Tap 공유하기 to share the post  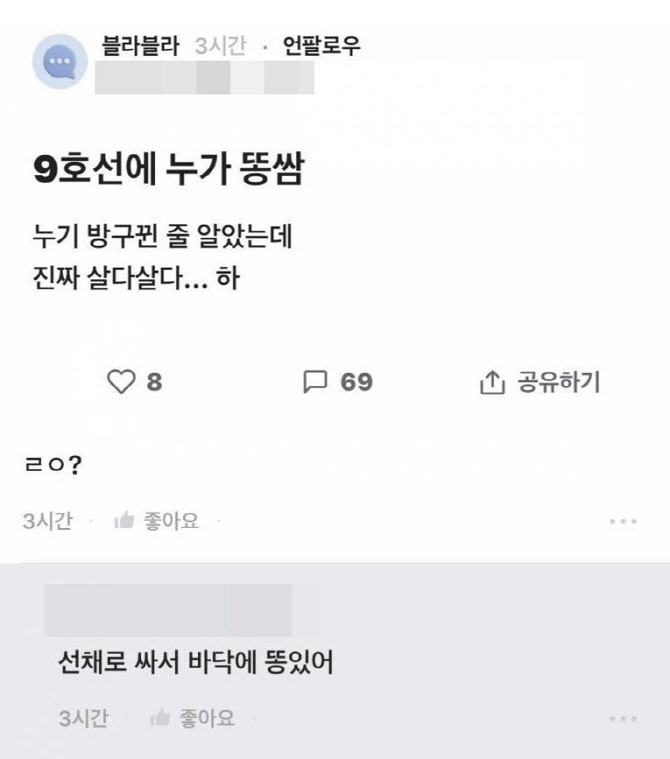(540, 382)
